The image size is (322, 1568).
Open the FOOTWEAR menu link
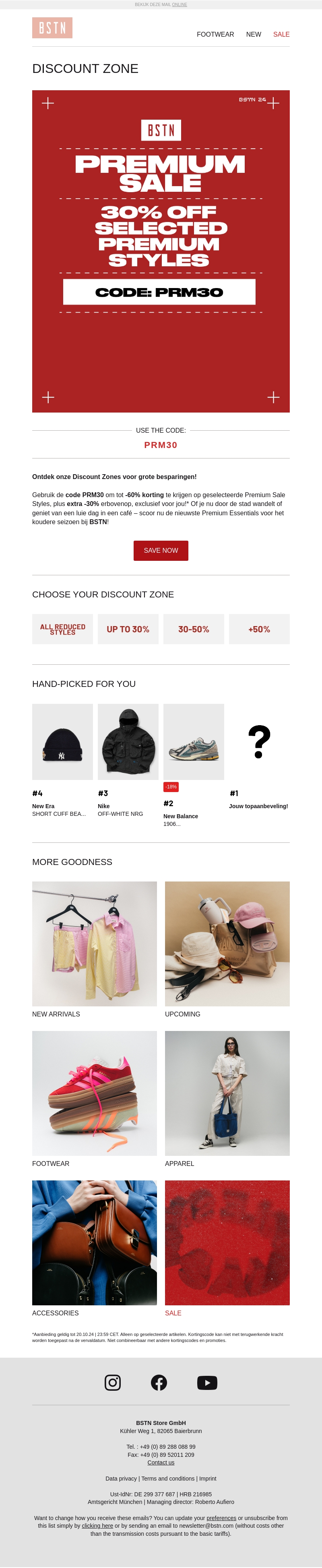215,34
